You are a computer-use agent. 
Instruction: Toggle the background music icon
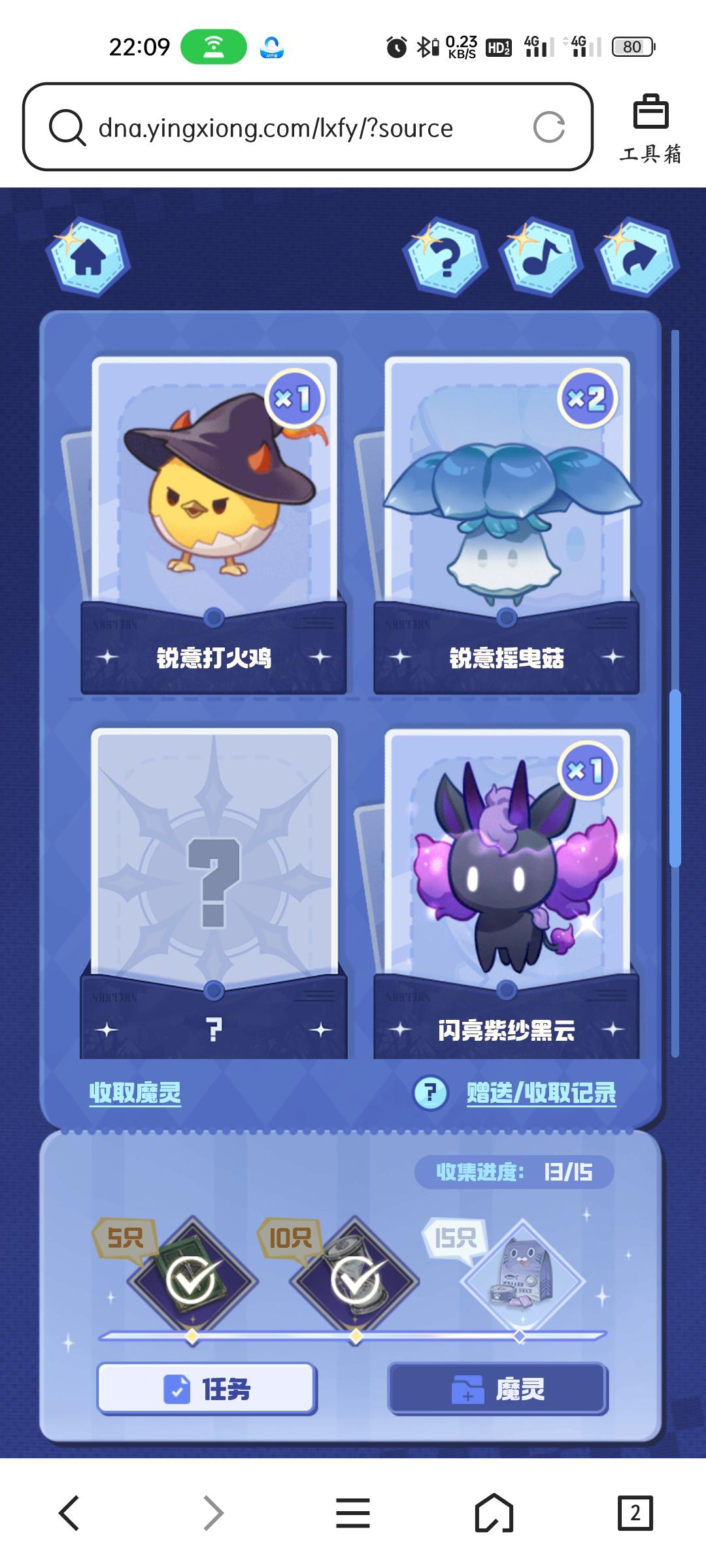[541, 257]
